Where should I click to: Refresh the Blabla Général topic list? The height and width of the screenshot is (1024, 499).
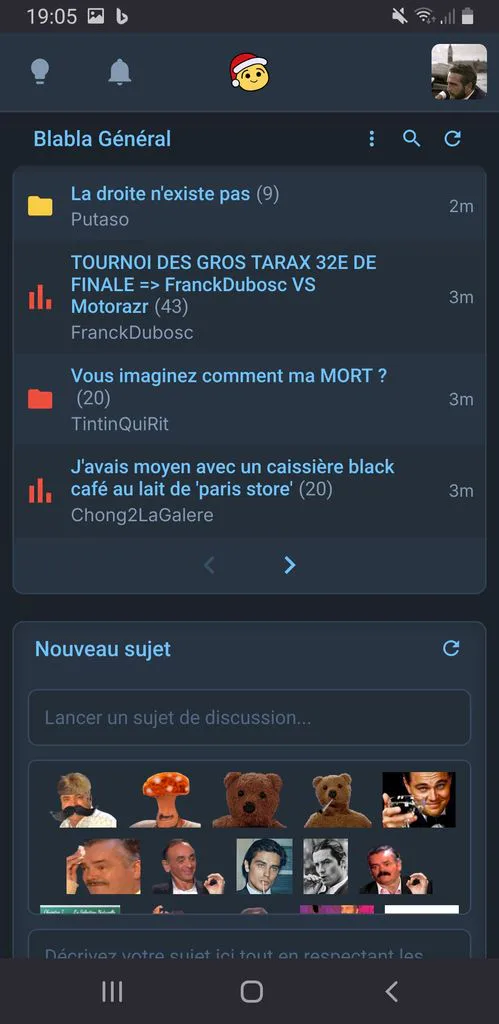(453, 138)
